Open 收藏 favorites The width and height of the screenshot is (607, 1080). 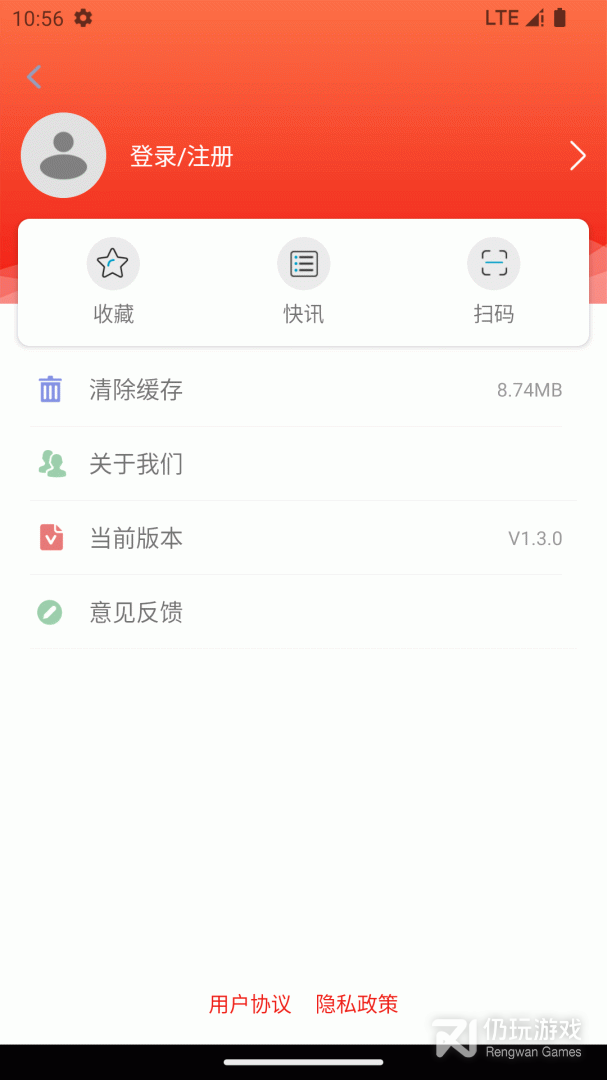click(113, 282)
